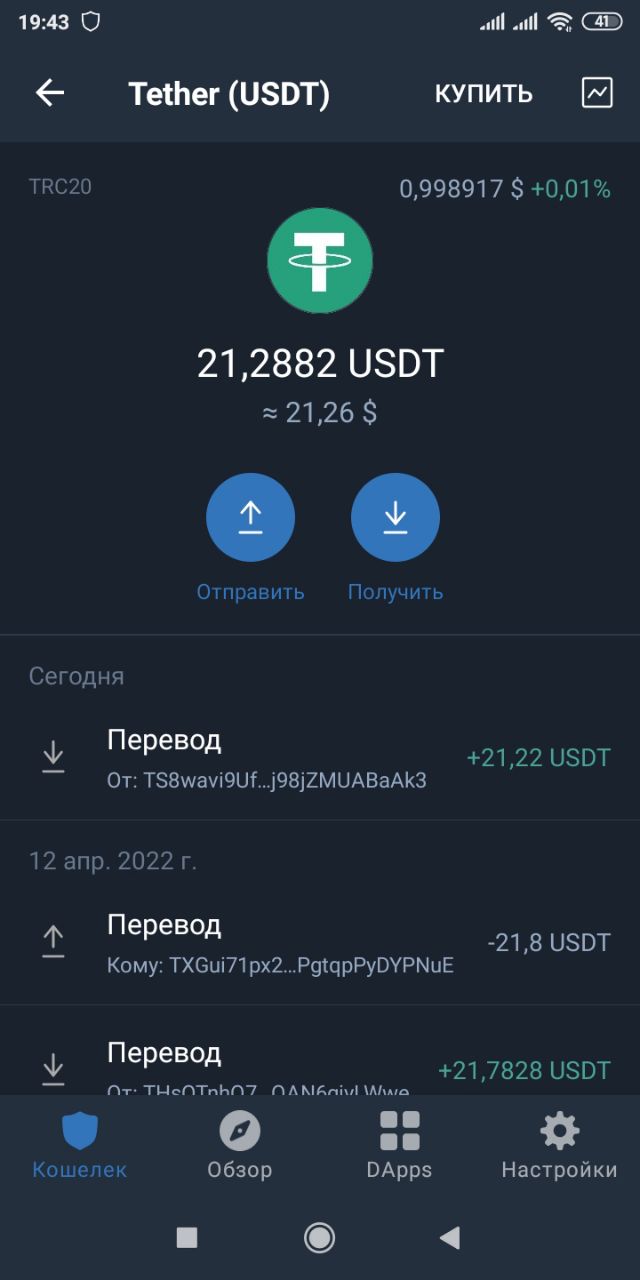Go back using the arrow icon

pyautogui.click(x=50, y=93)
